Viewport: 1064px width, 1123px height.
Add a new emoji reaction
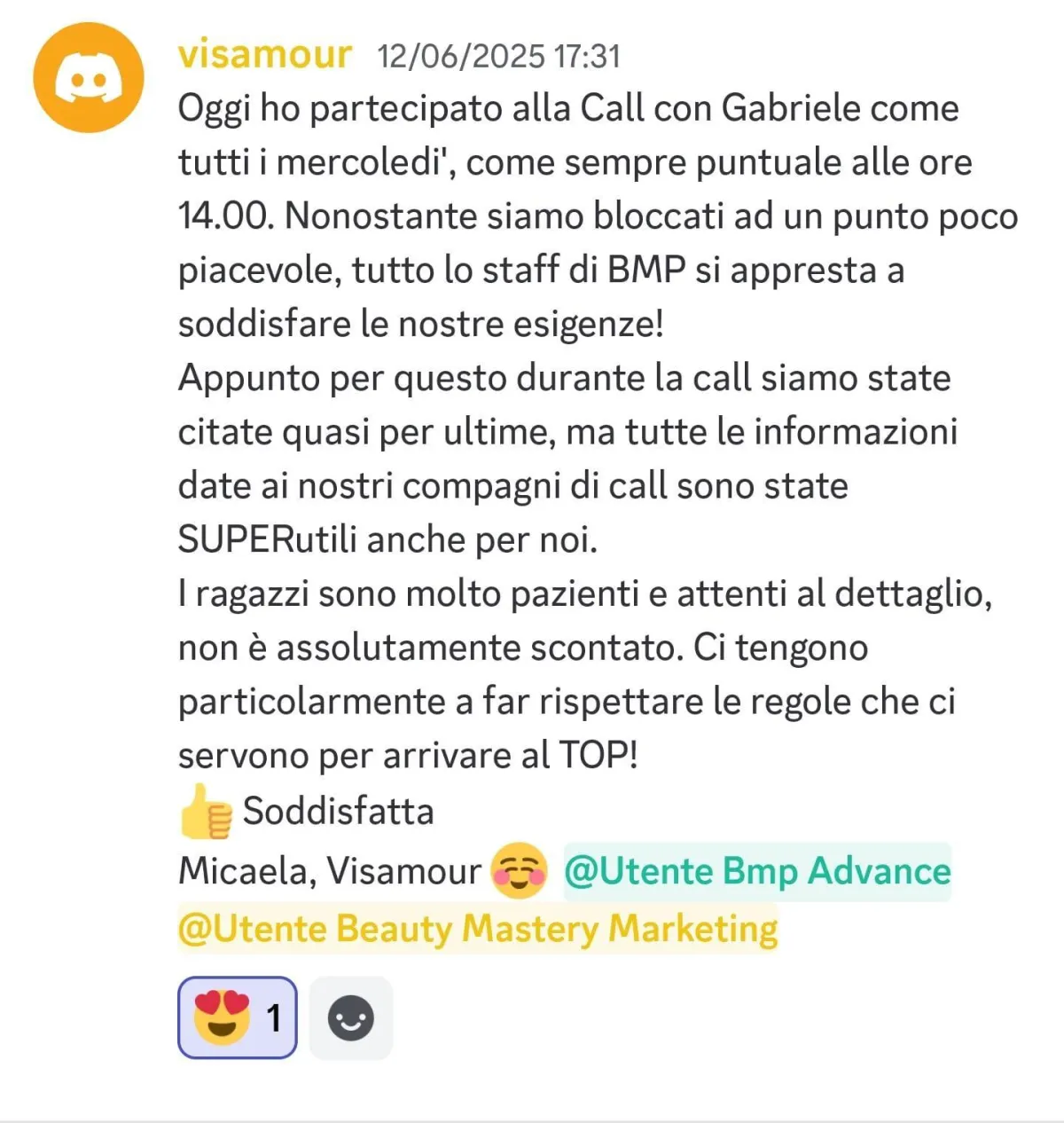pyautogui.click(x=351, y=1017)
